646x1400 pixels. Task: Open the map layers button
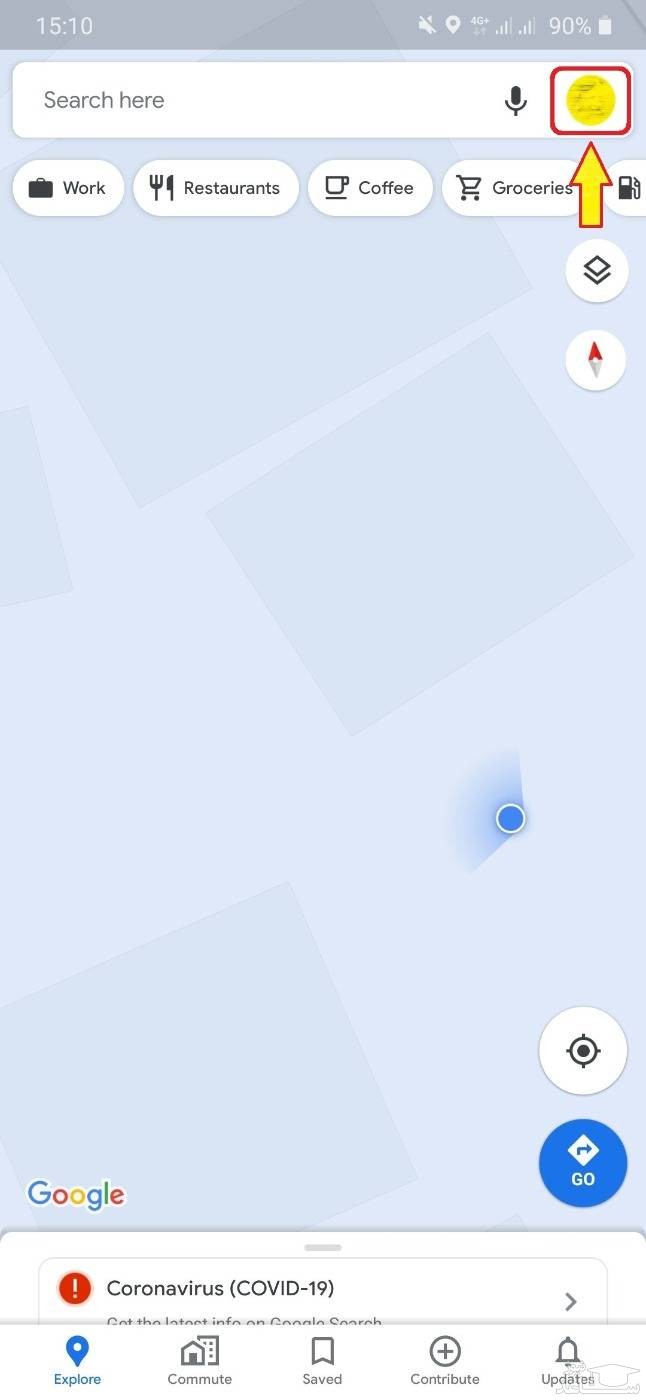(x=597, y=270)
